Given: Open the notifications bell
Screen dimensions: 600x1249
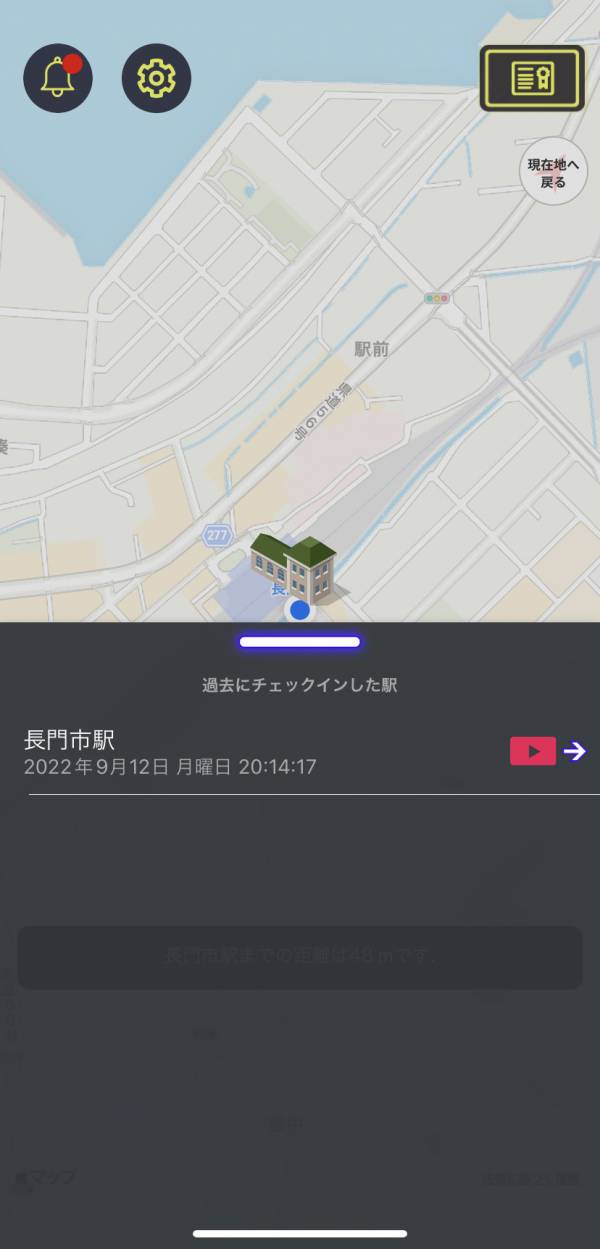Looking at the screenshot, I should [x=58, y=78].
